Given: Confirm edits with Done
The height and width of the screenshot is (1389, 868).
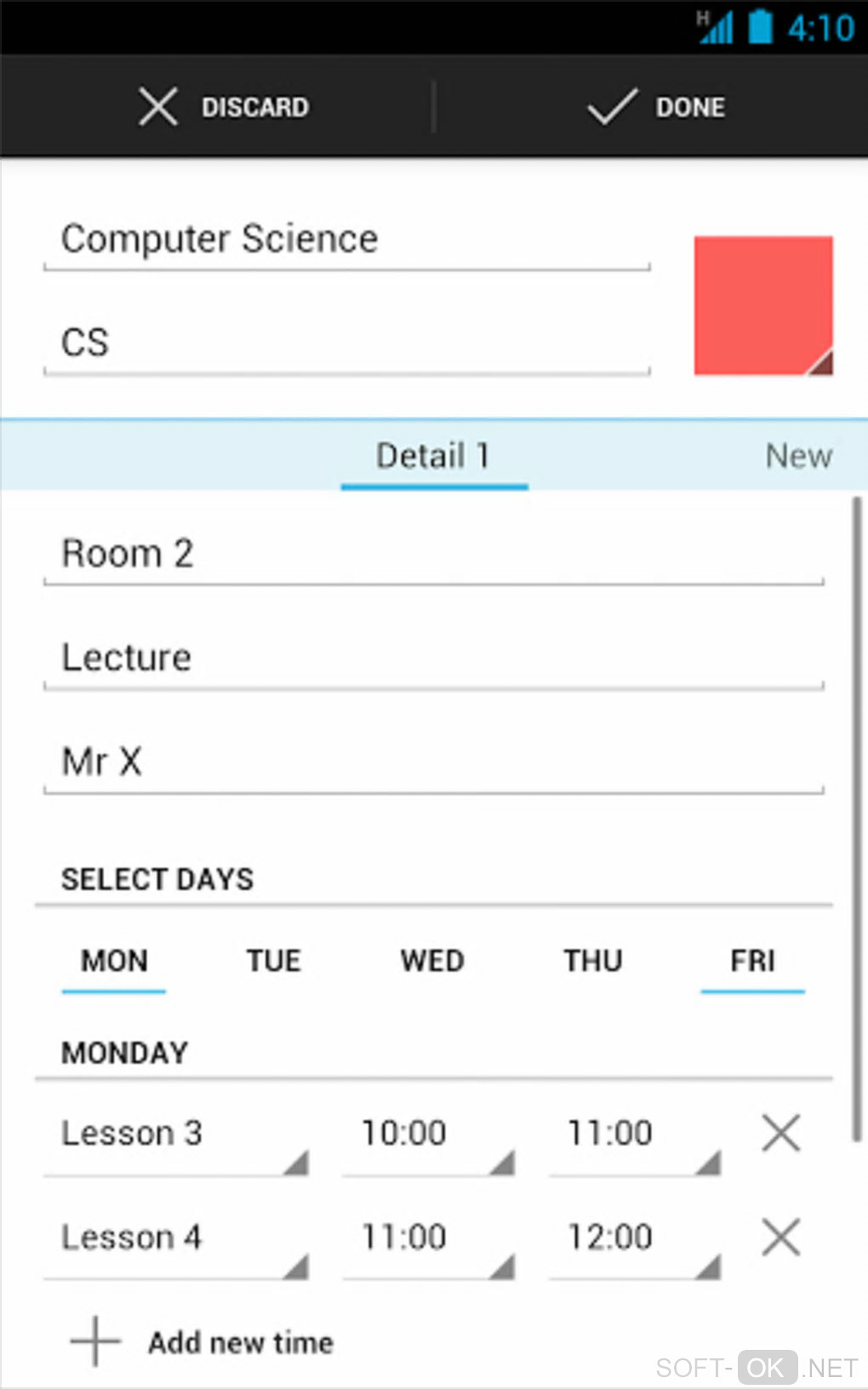Looking at the screenshot, I should pos(656,107).
